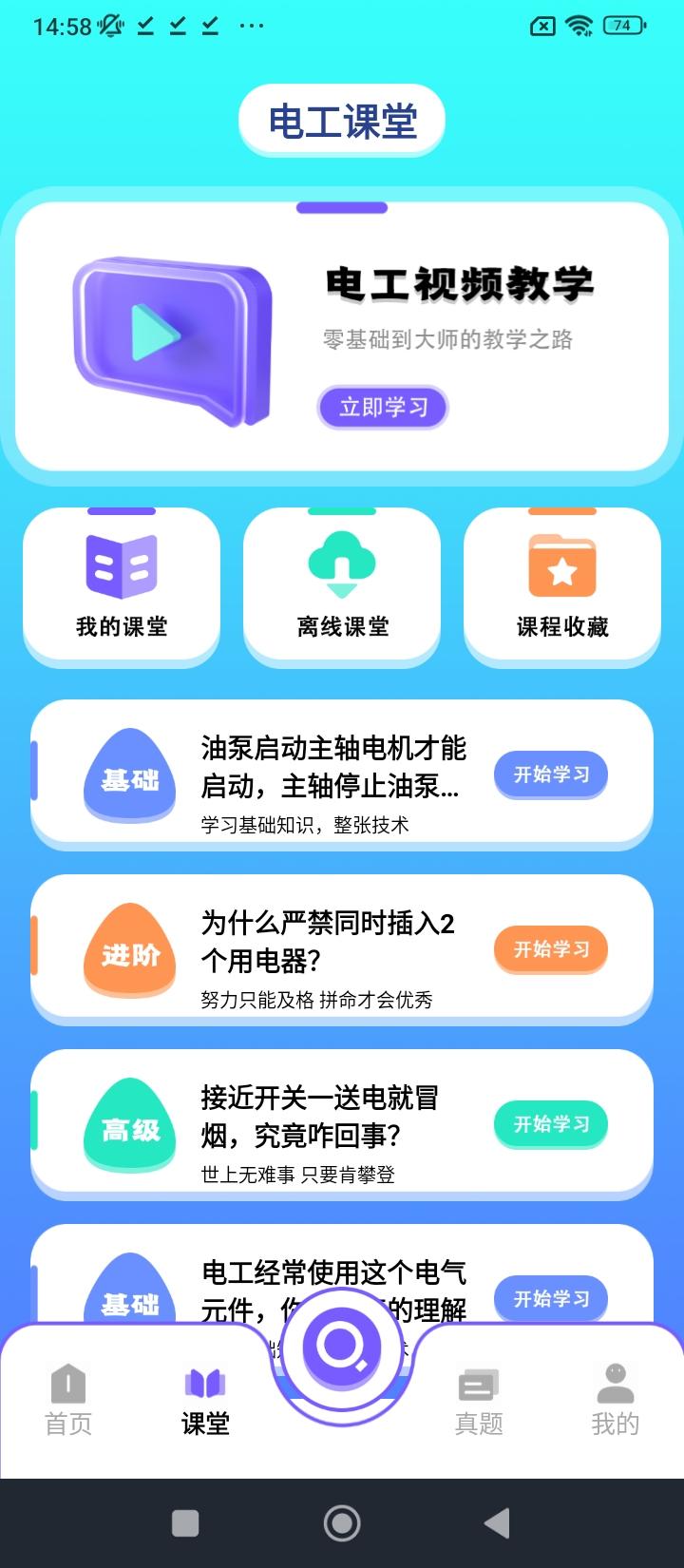Open 离线课堂 (Offline Classroom) download icon
684x1568 pixels.
341,564
